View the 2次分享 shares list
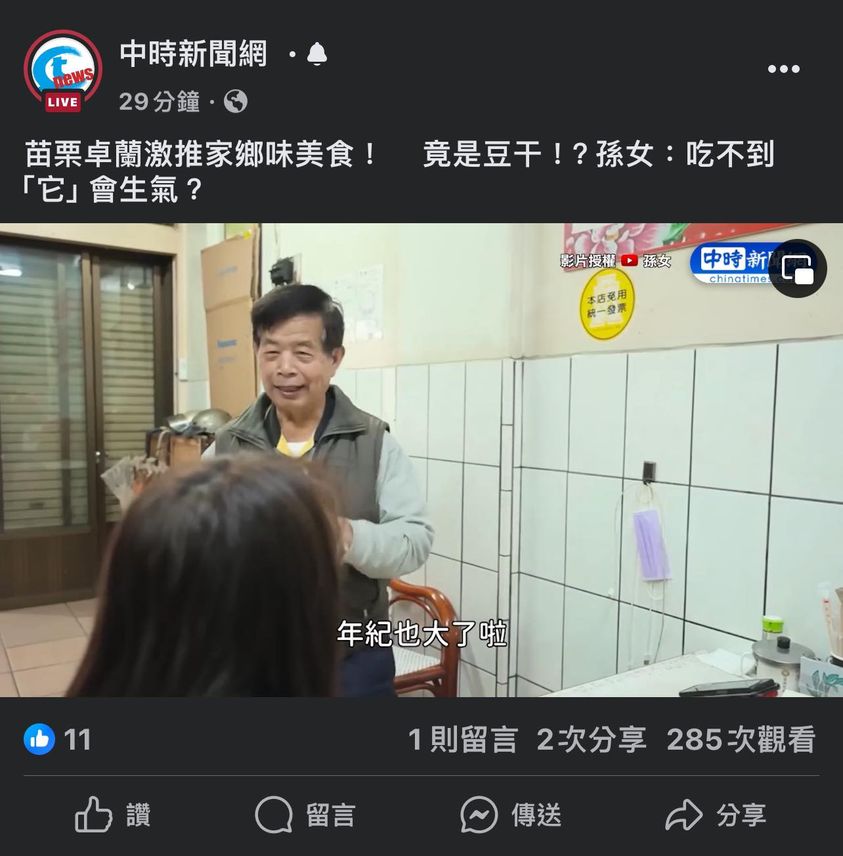This screenshot has height=856, width=843. (x=591, y=739)
